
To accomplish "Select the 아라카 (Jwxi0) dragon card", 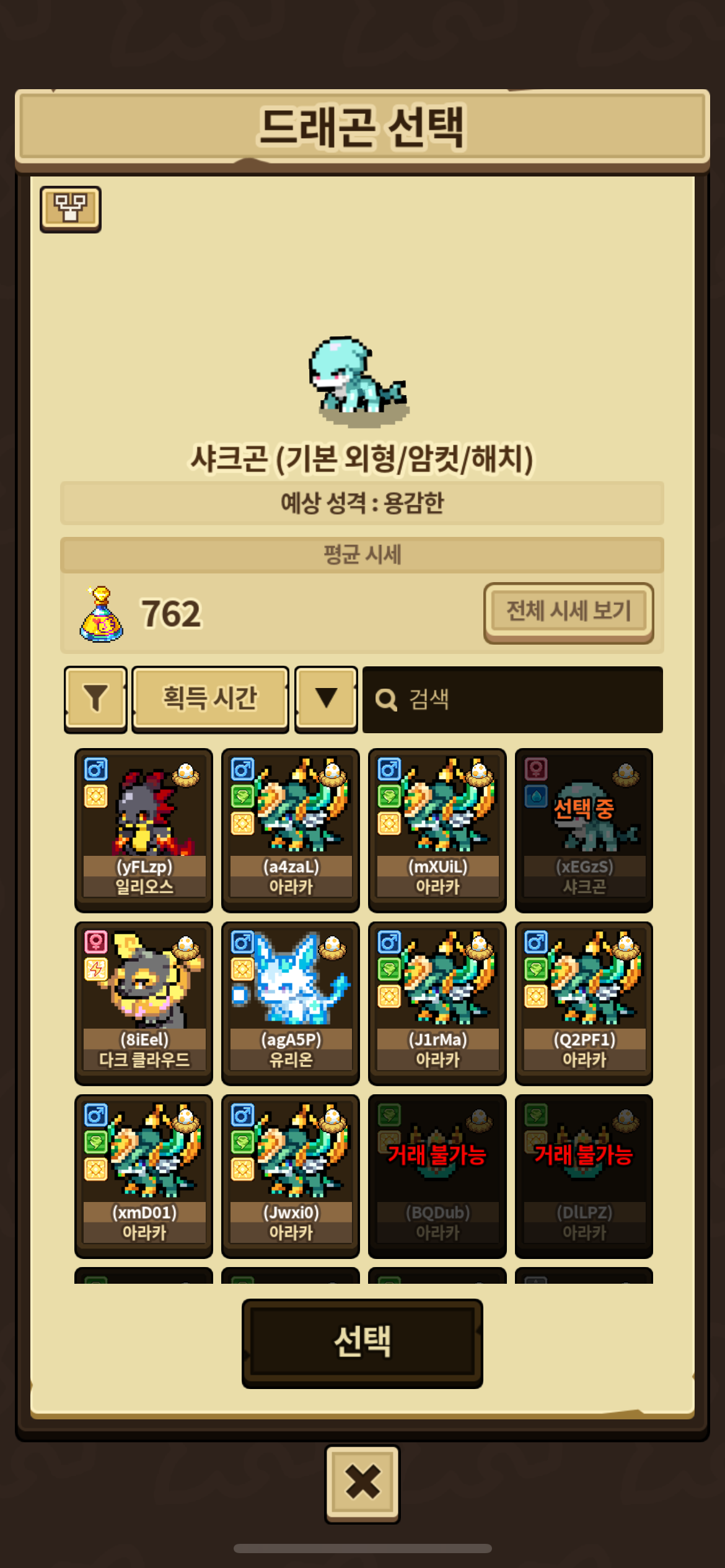I will [291, 1176].
